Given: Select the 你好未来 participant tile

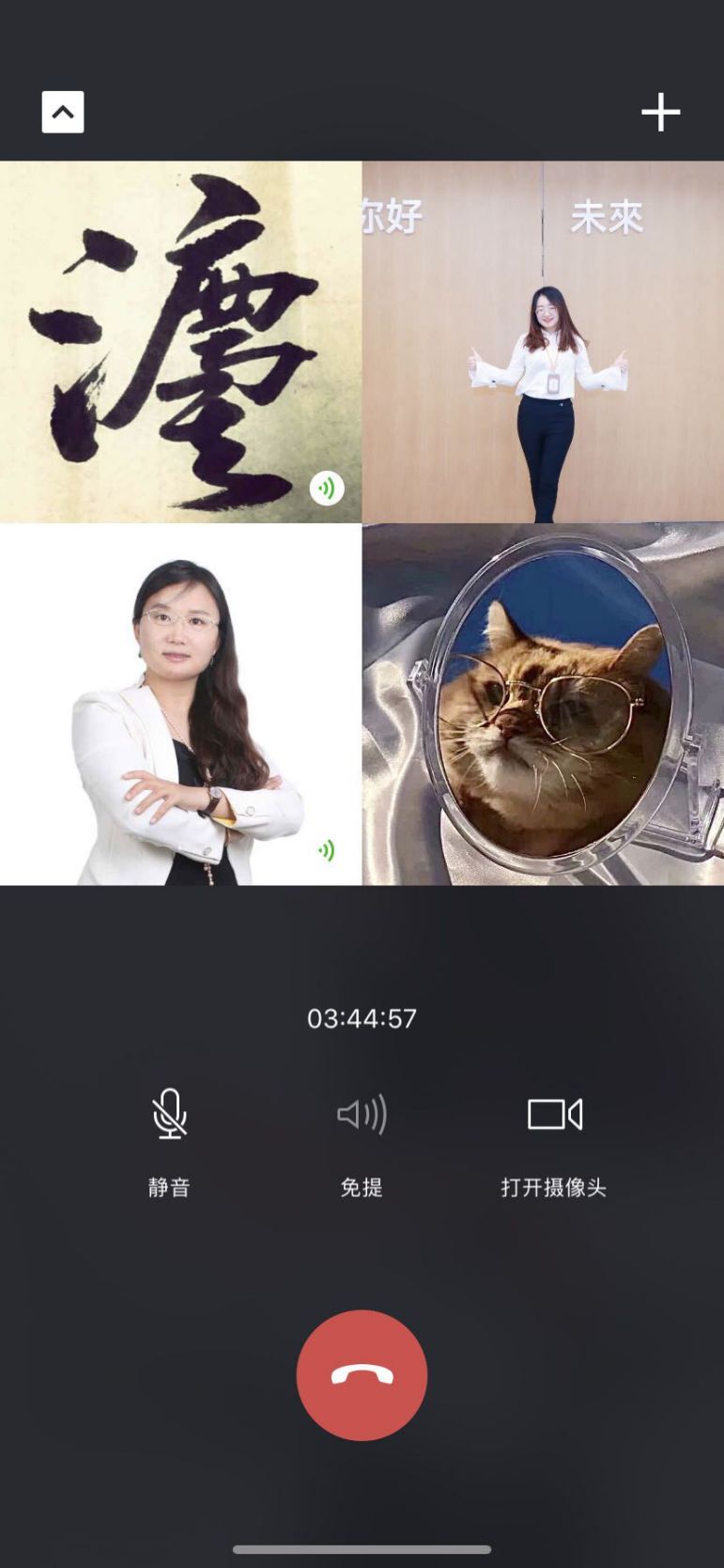Looking at the screenshot, I should coord(543,341).
